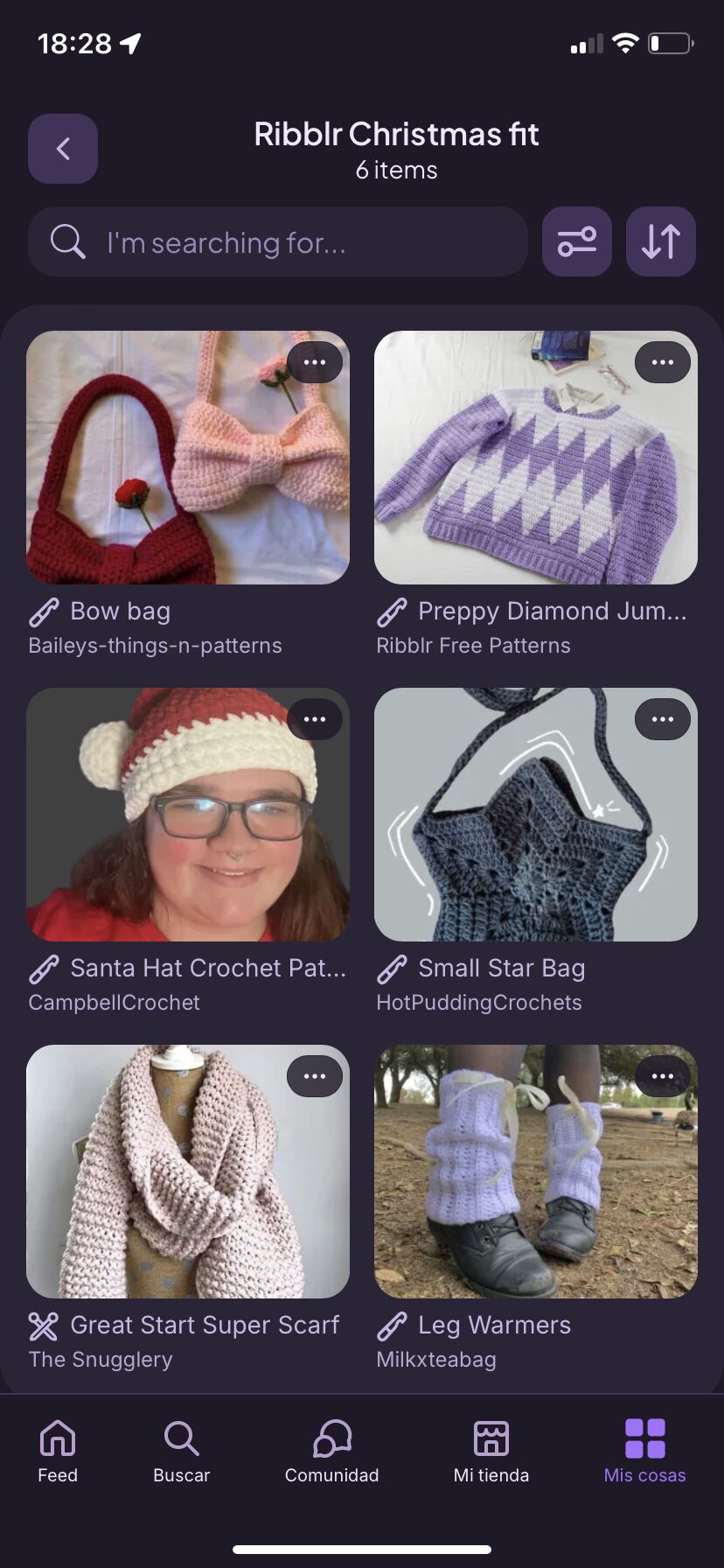Go back using the arrow button
The height and width of the screenshot is (1568, 724).
click(x=63, y=149)
